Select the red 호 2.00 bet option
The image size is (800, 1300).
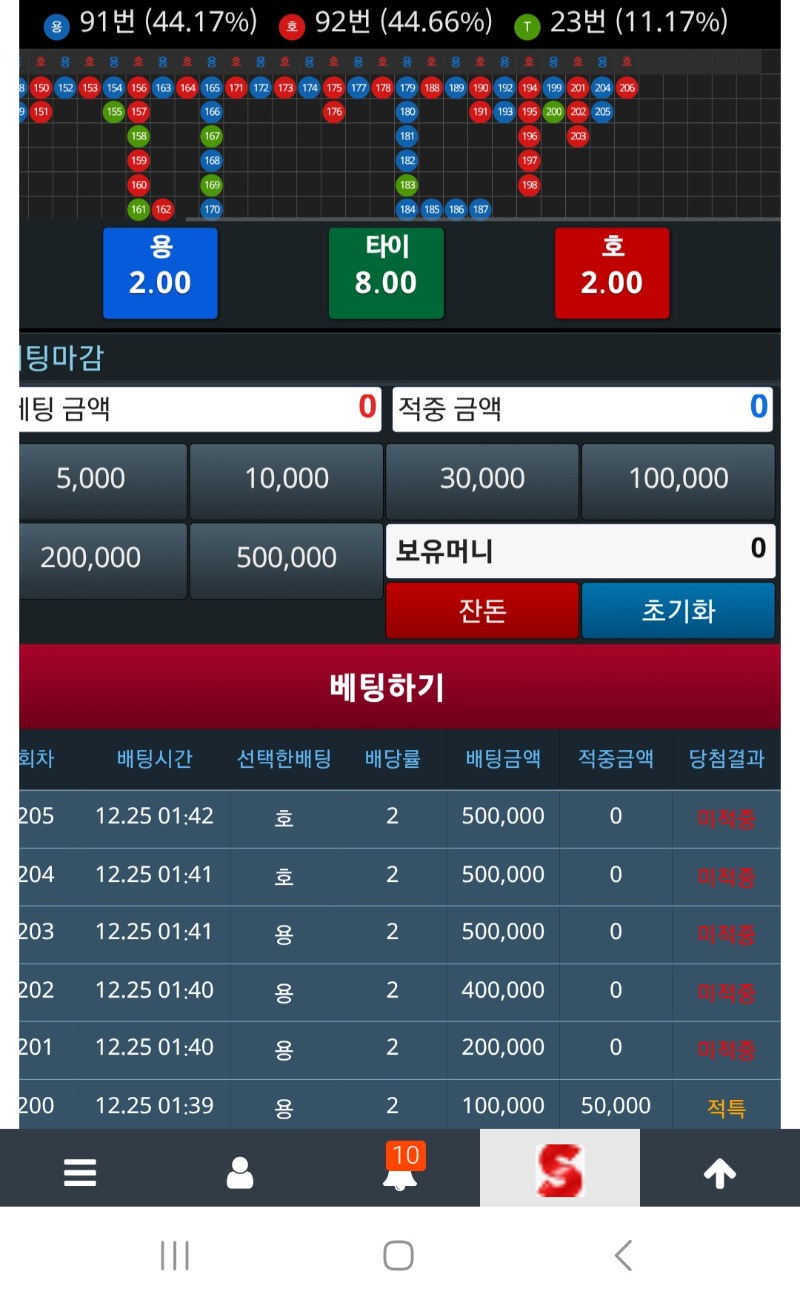pyautogui.click(x=612, y=273)
